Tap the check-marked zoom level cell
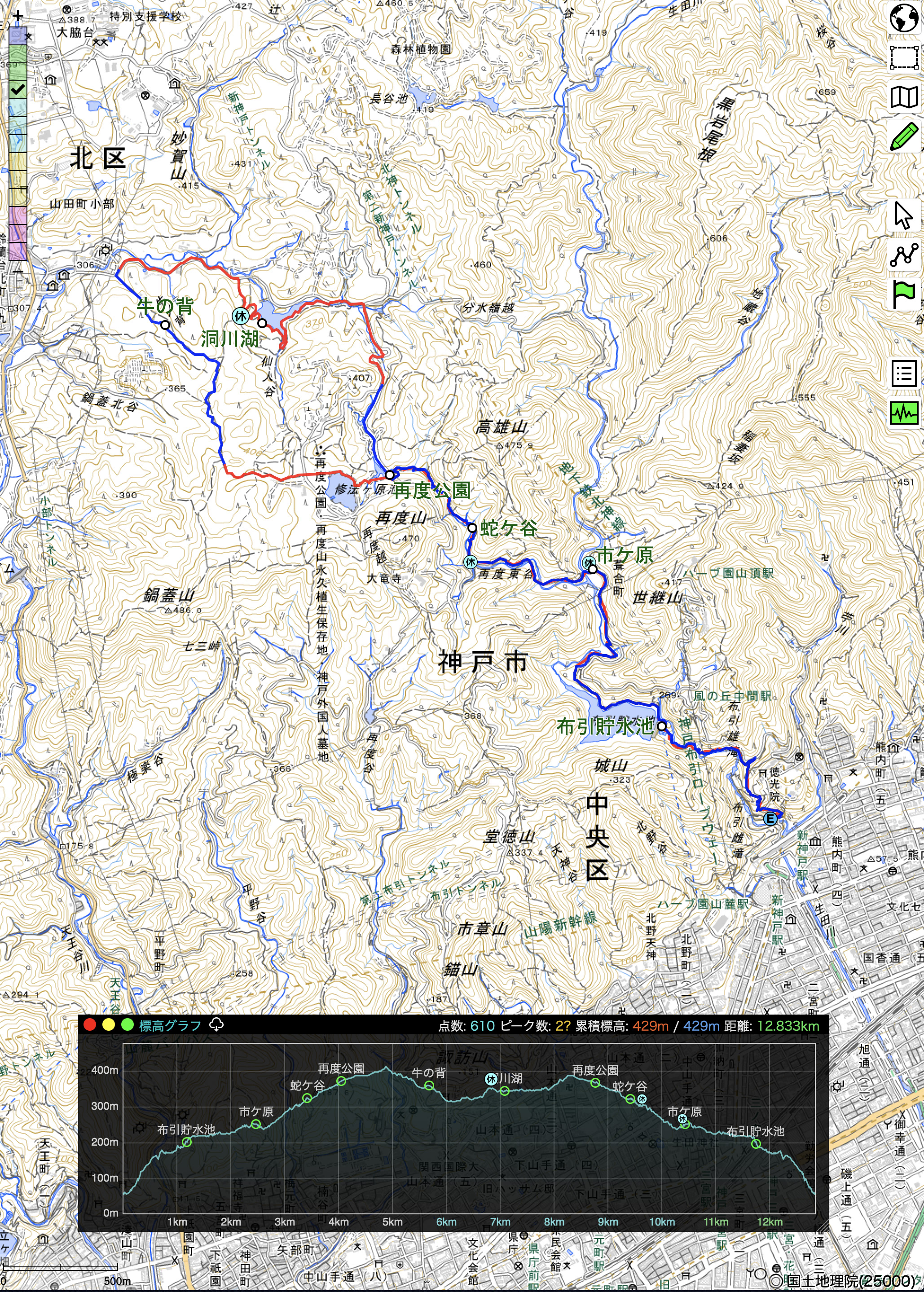 point(18,89)
